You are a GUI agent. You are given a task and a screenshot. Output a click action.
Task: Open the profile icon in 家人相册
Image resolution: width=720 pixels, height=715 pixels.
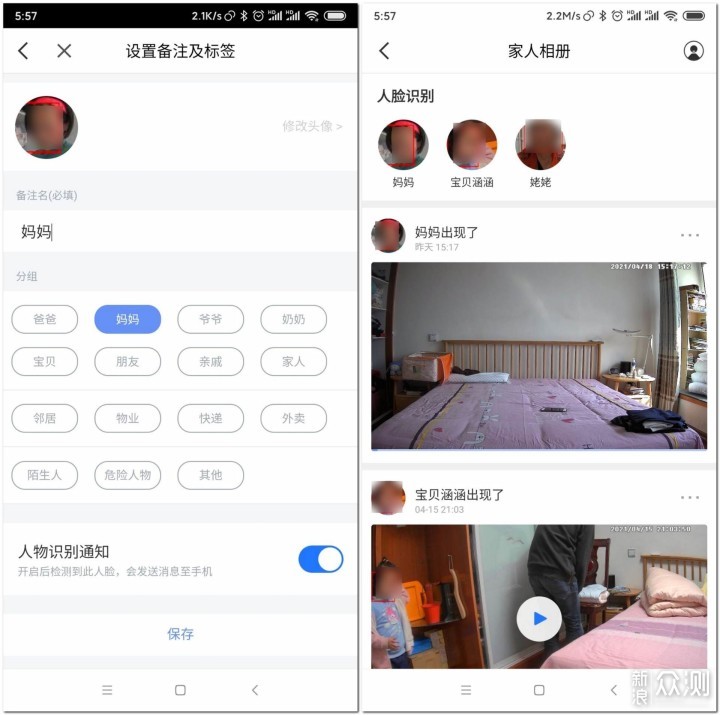693,51
